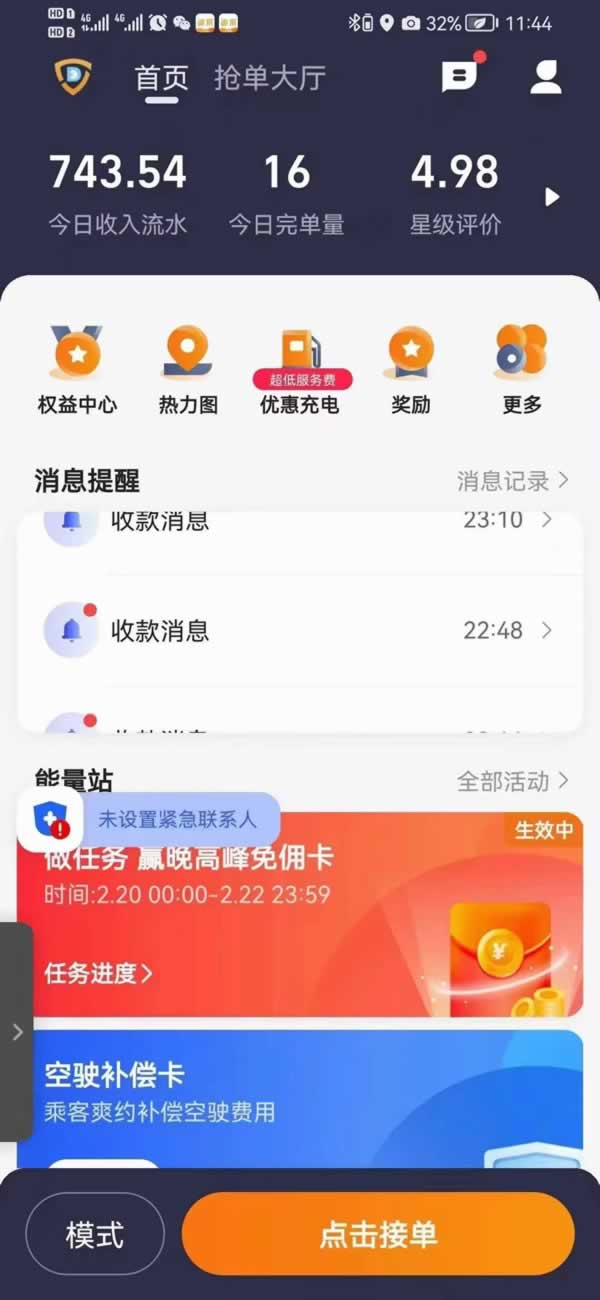Image resolution: width=600 pixels, height=1300 pixels.
Task: View 全部活动 in 能量站
Action: click(x=512, y=781)
